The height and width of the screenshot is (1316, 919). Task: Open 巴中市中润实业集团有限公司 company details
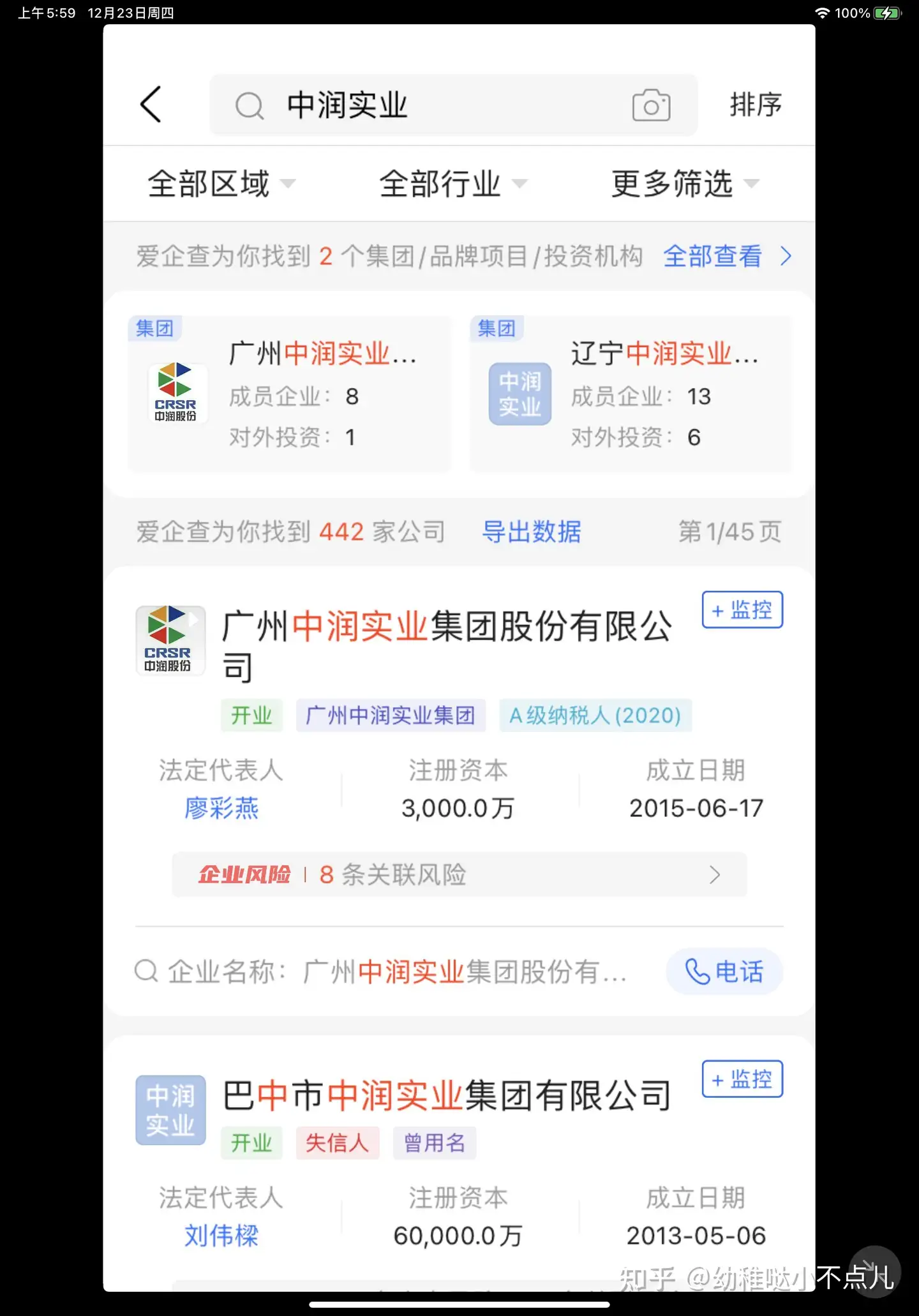coord(447,1096)
